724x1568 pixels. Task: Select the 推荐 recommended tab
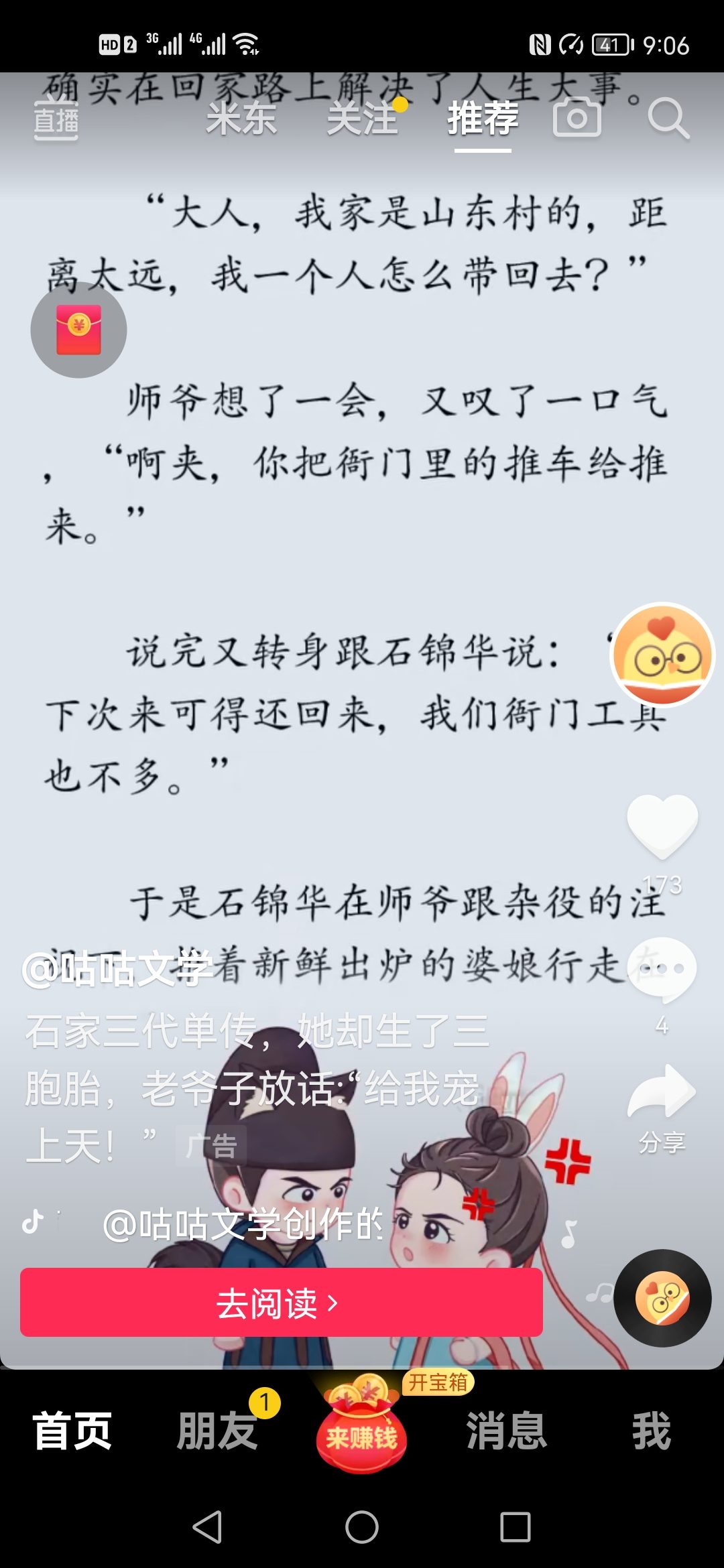click(483, 119)
